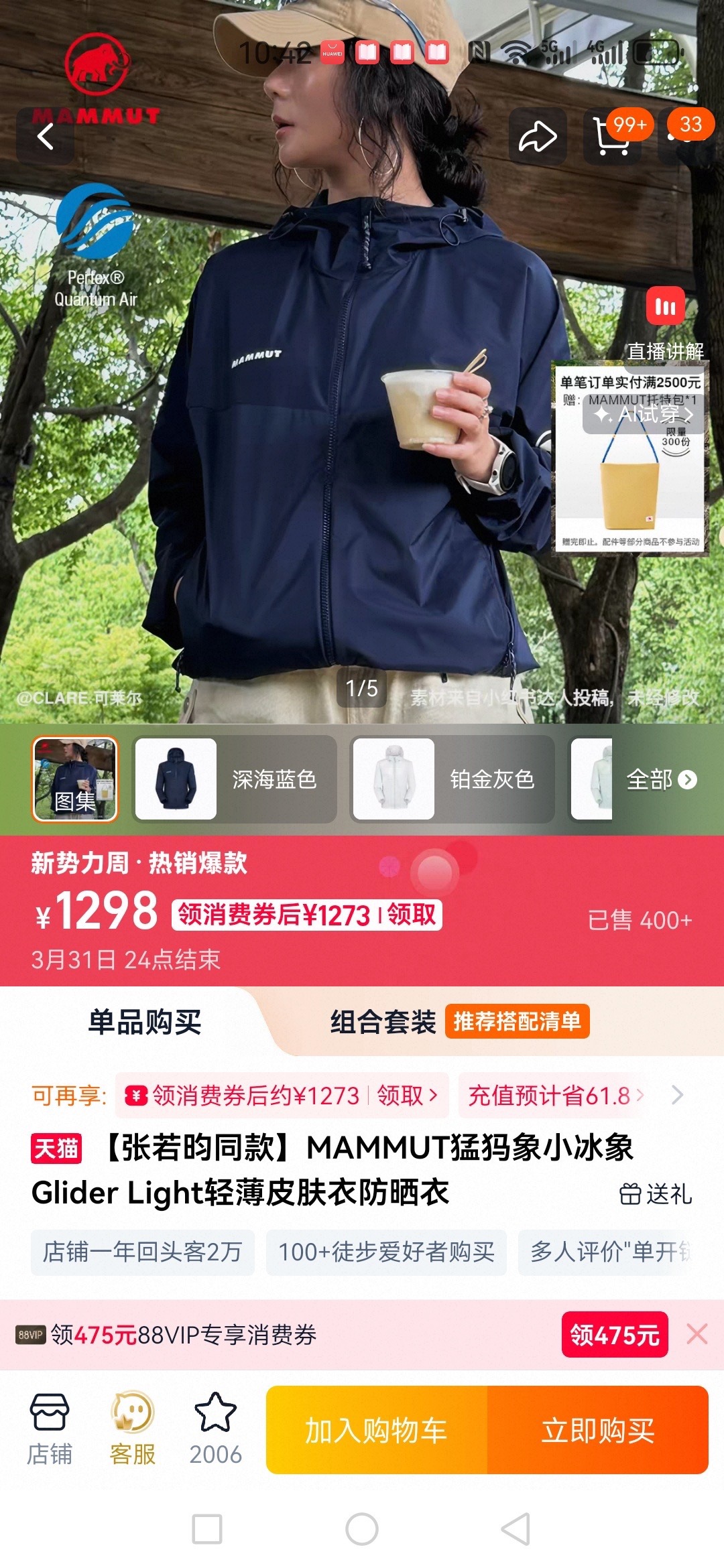Contact 客服 customer service
The width and height of the screenshot is (724, 1568).
coord(133,1429)
